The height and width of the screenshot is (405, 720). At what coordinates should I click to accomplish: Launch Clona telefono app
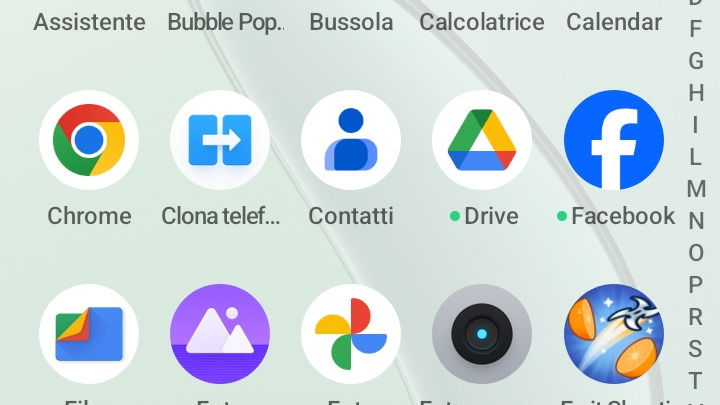[x=220, y=140]
